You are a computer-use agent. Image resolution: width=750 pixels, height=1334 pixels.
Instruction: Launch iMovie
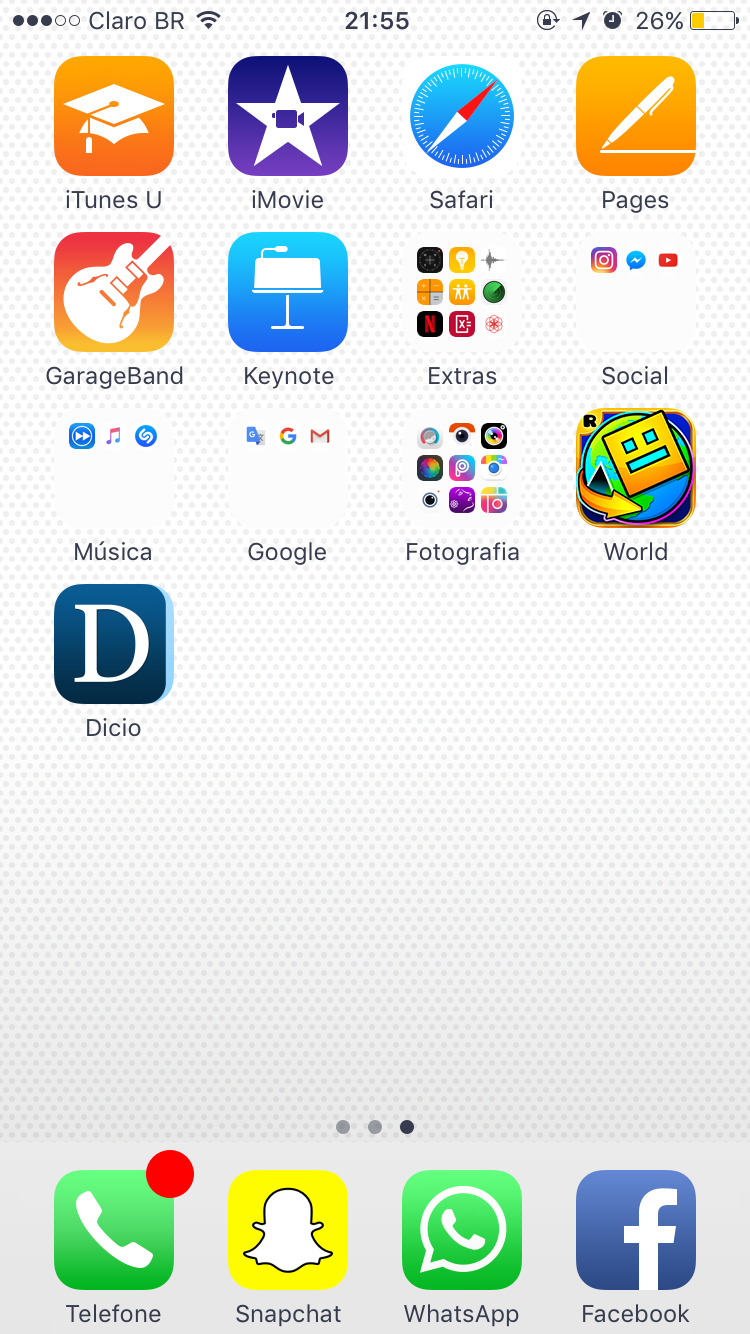(288, 116)
